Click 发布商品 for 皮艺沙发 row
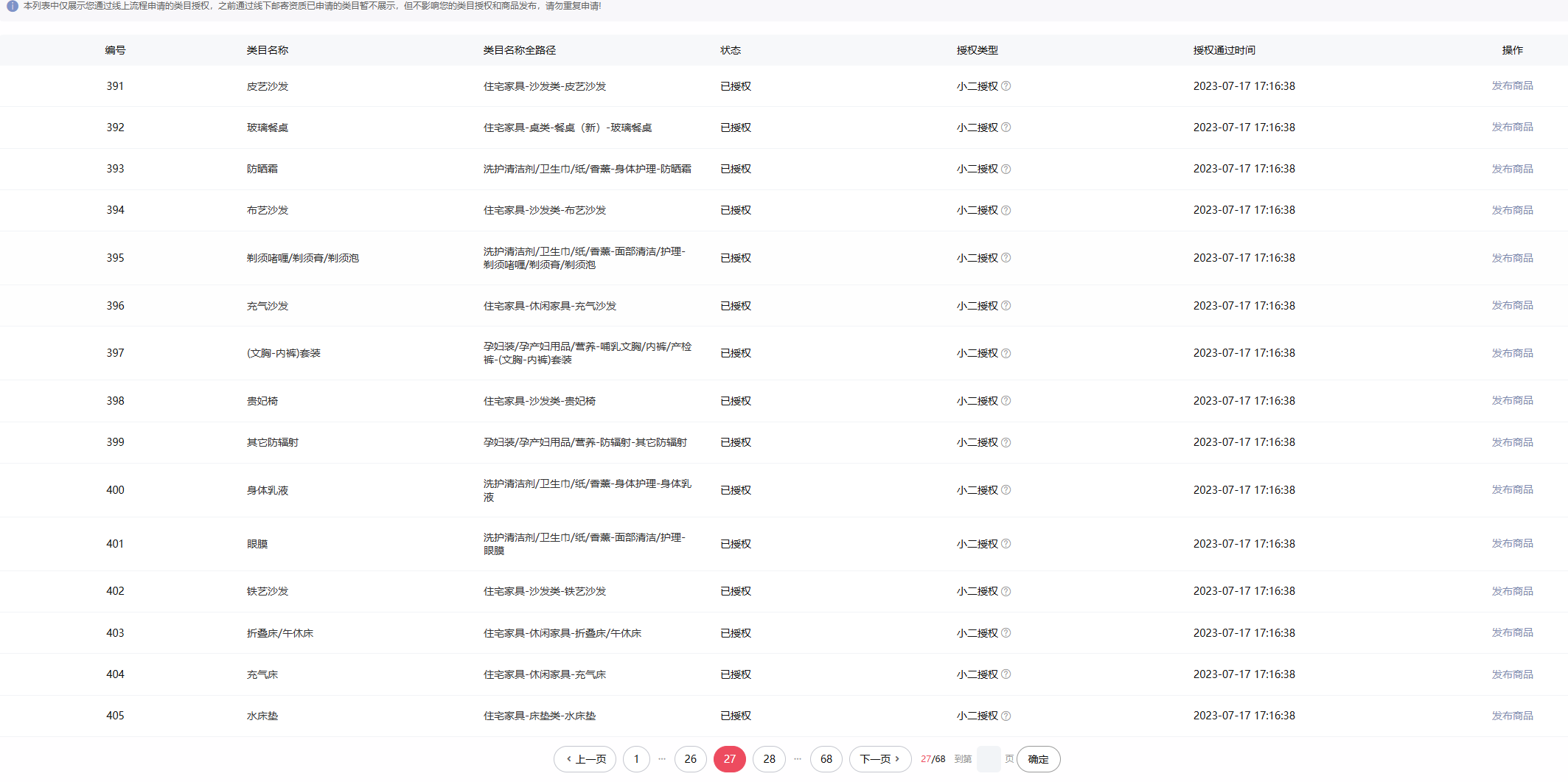 [x=1512, y=85]
